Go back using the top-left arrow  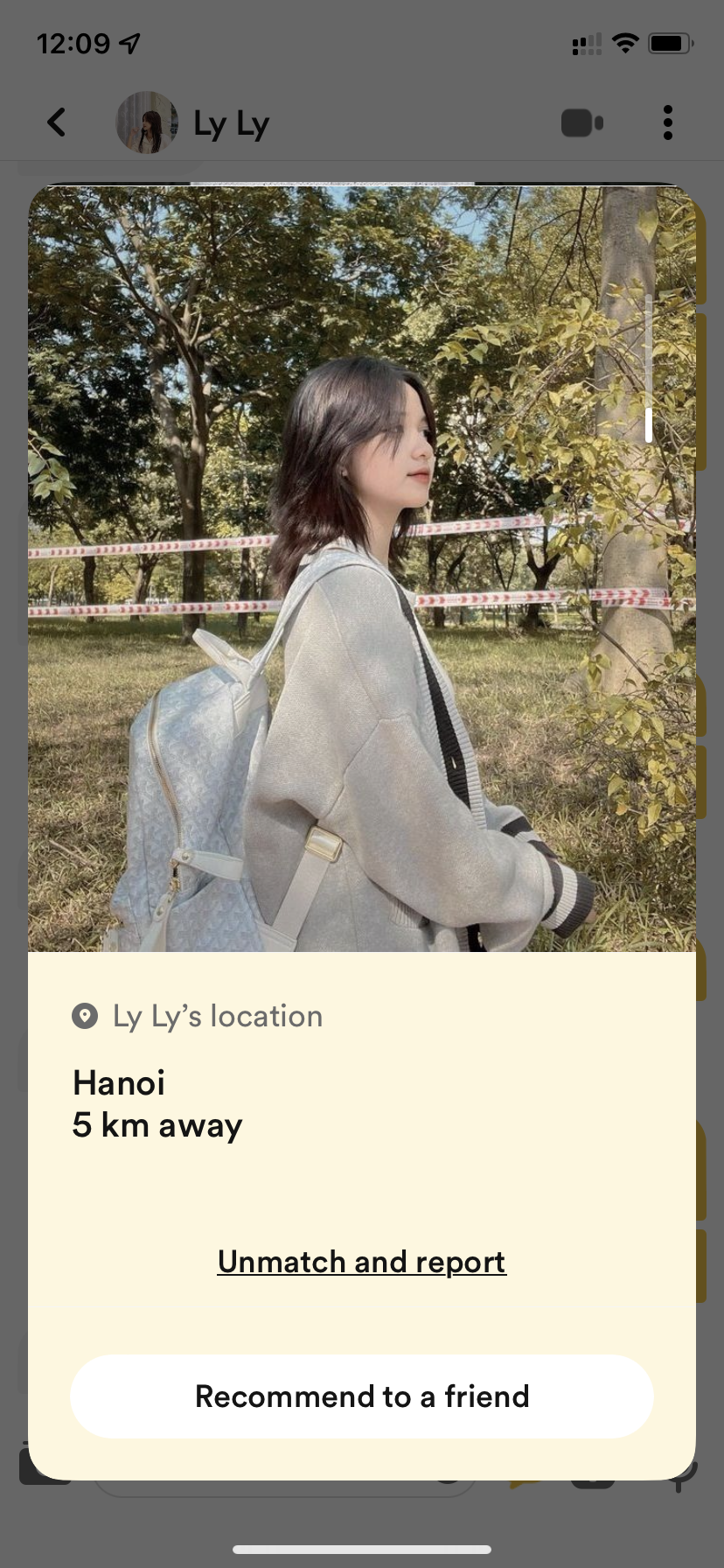[x=57, y=122]
